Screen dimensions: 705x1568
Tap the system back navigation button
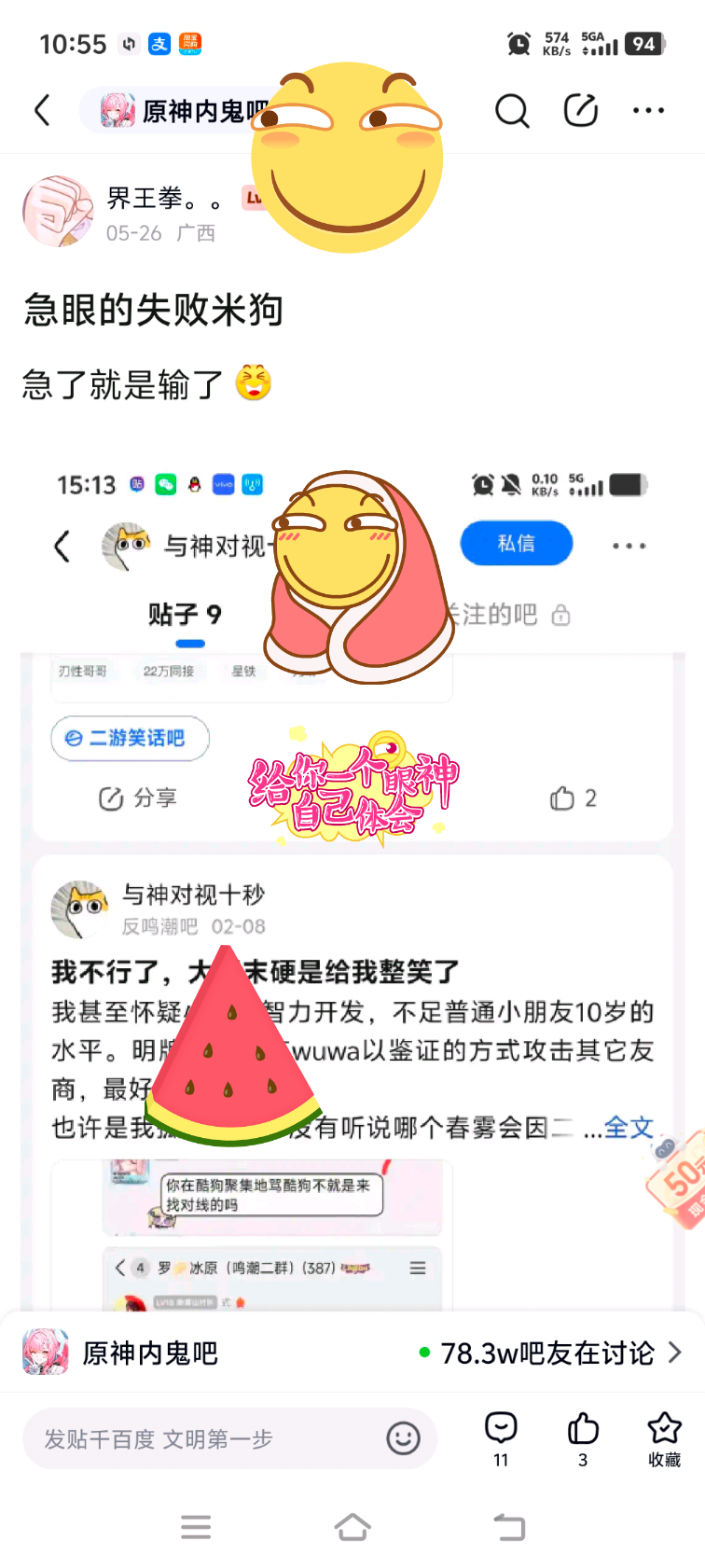(x=509, y=1527)
